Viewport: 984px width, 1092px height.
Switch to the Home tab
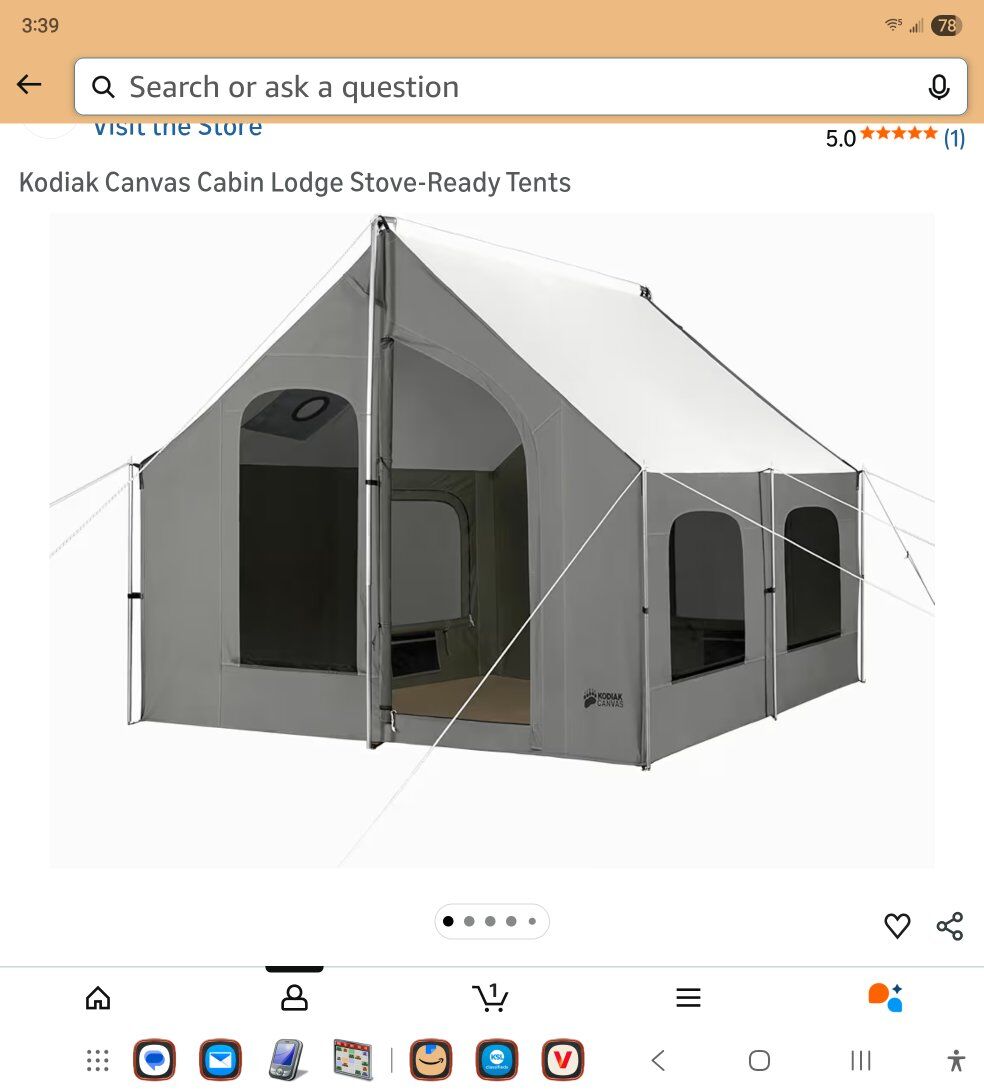98,997
